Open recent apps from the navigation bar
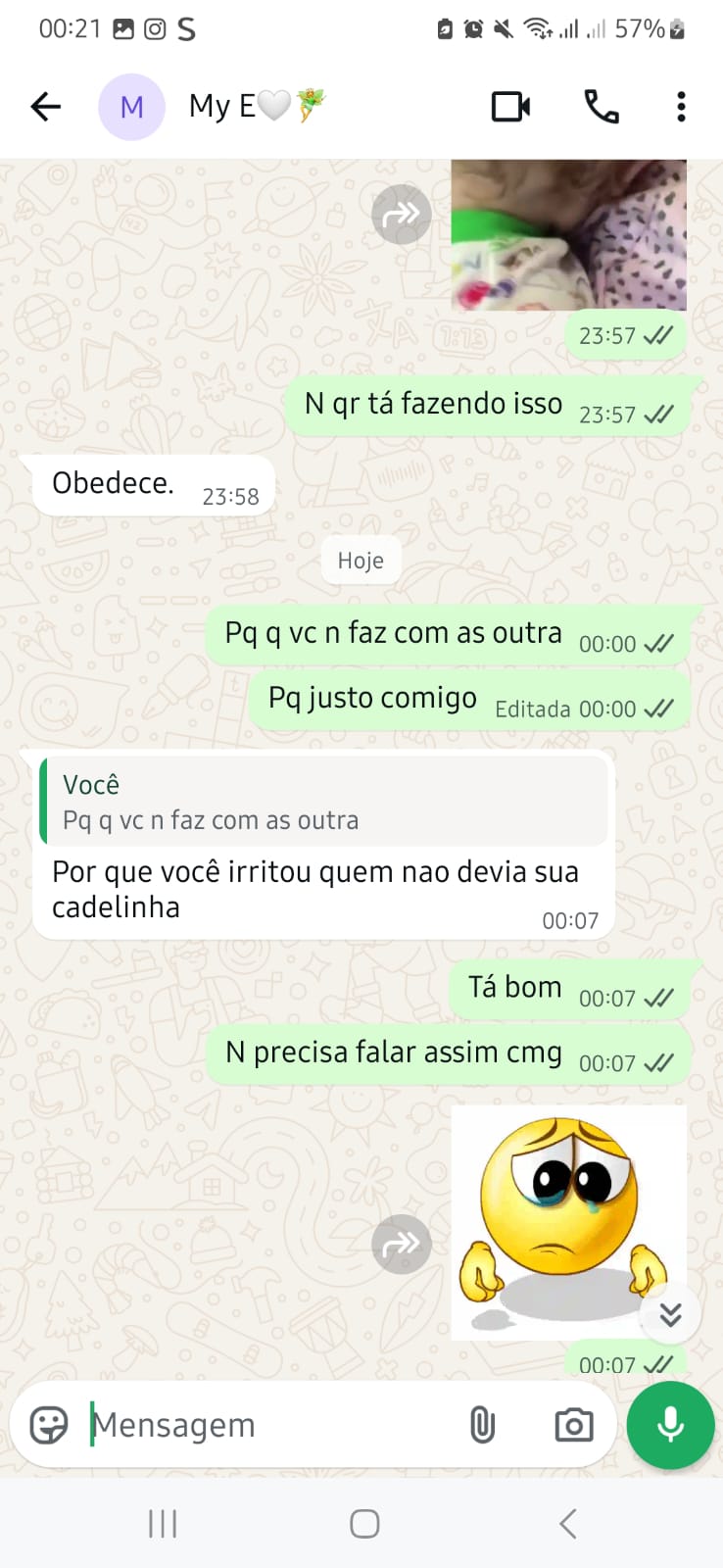Viewport: 723px width, 1568px height. 163,1524
